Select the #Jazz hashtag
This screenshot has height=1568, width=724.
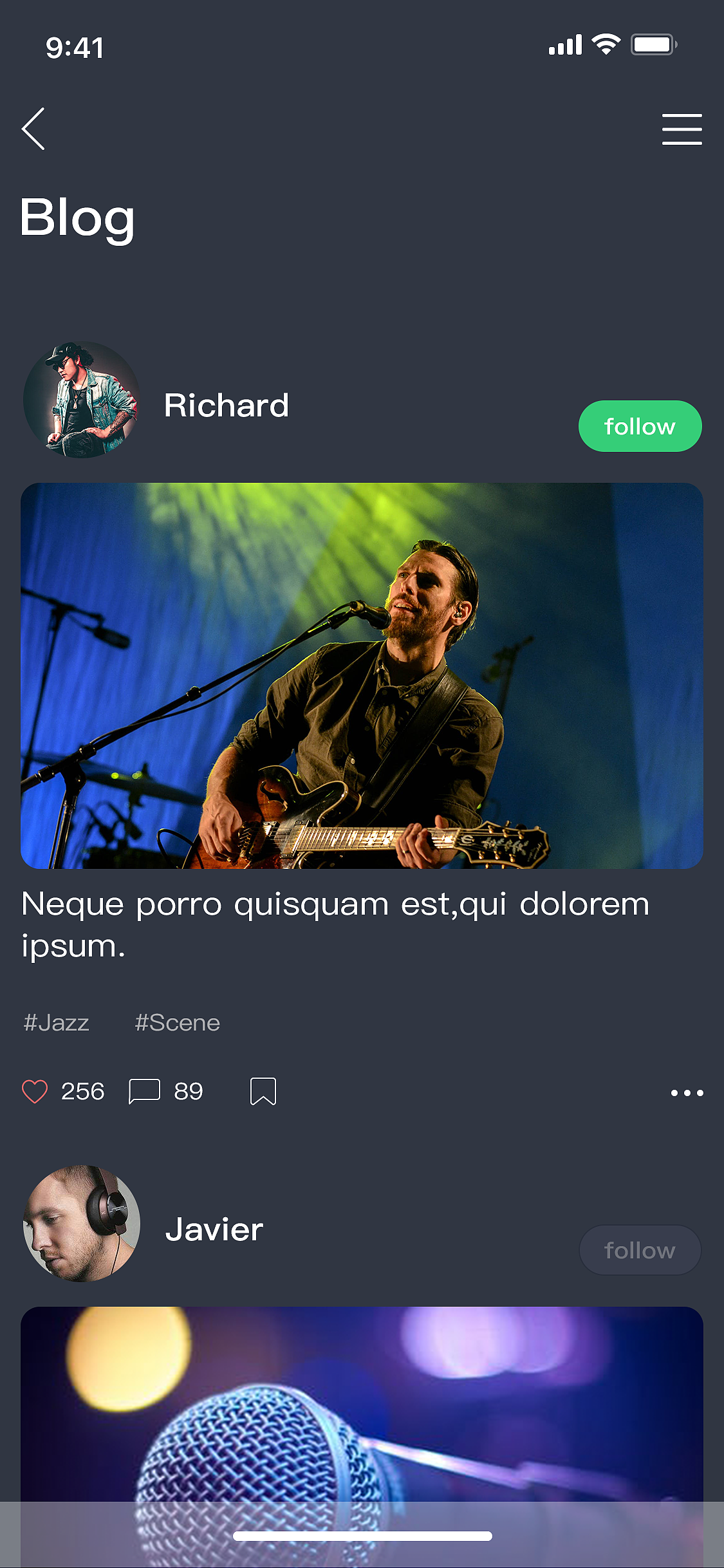click(x=57, y=1023)
